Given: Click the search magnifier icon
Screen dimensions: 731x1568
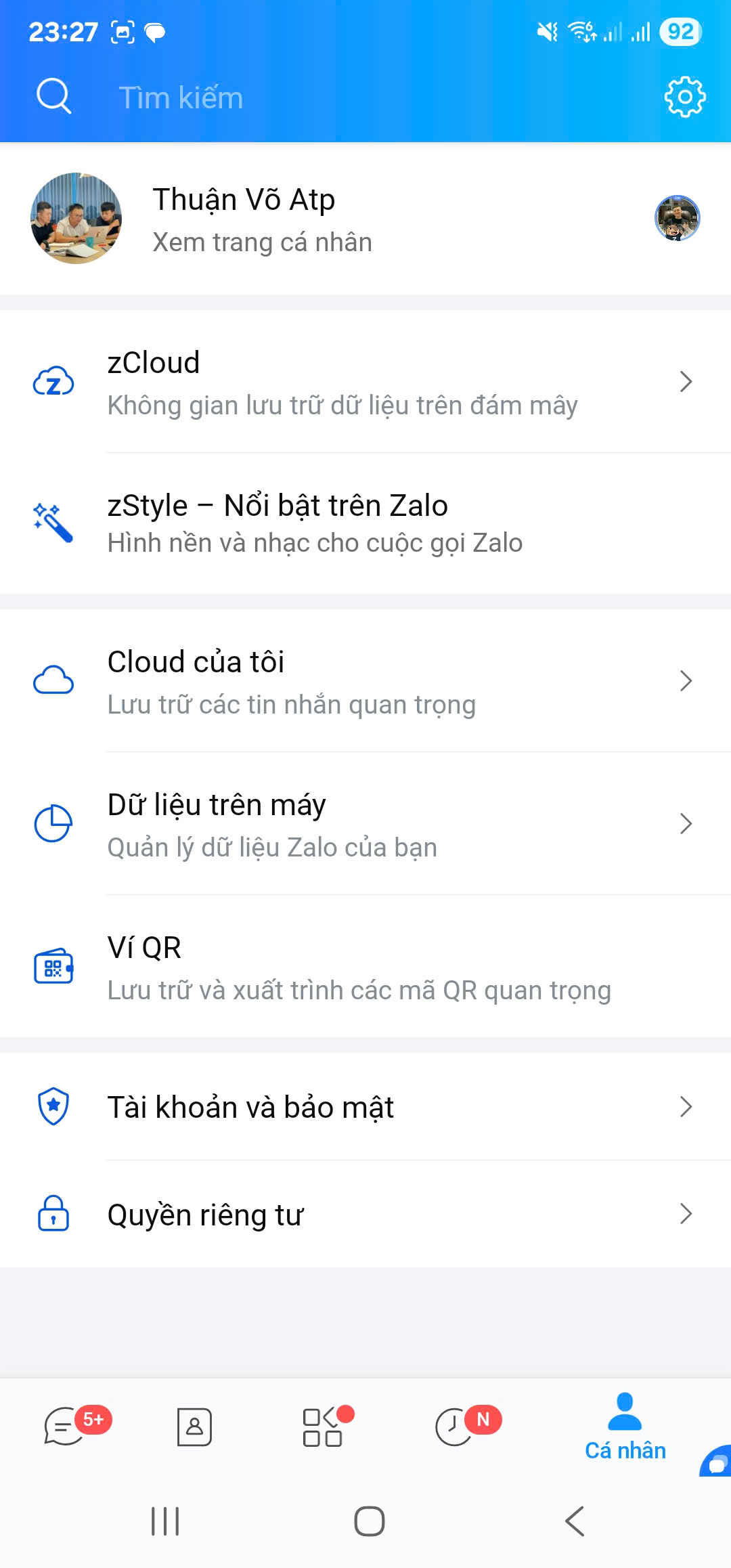Looking at the screenshot, I should (x=53, y=96).
